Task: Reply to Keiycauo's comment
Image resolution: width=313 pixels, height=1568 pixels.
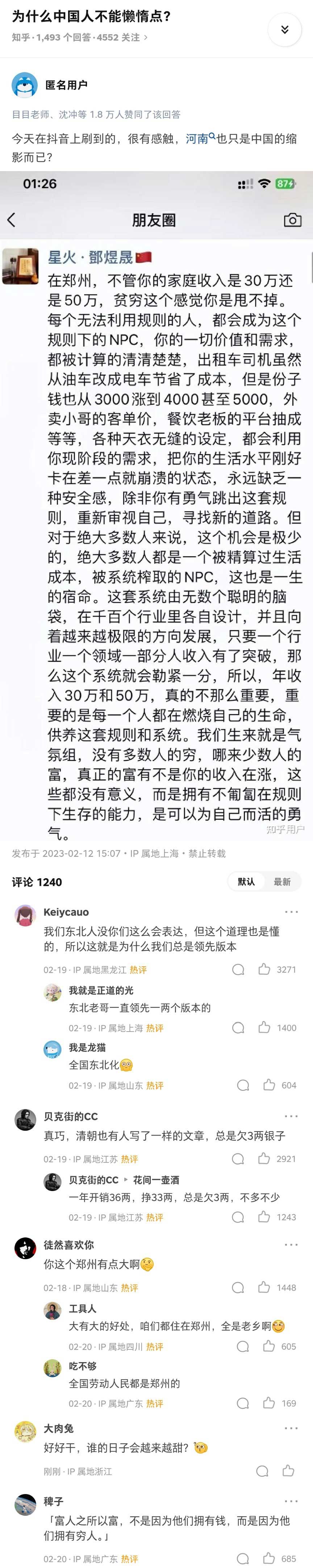Action: (238, 970)
